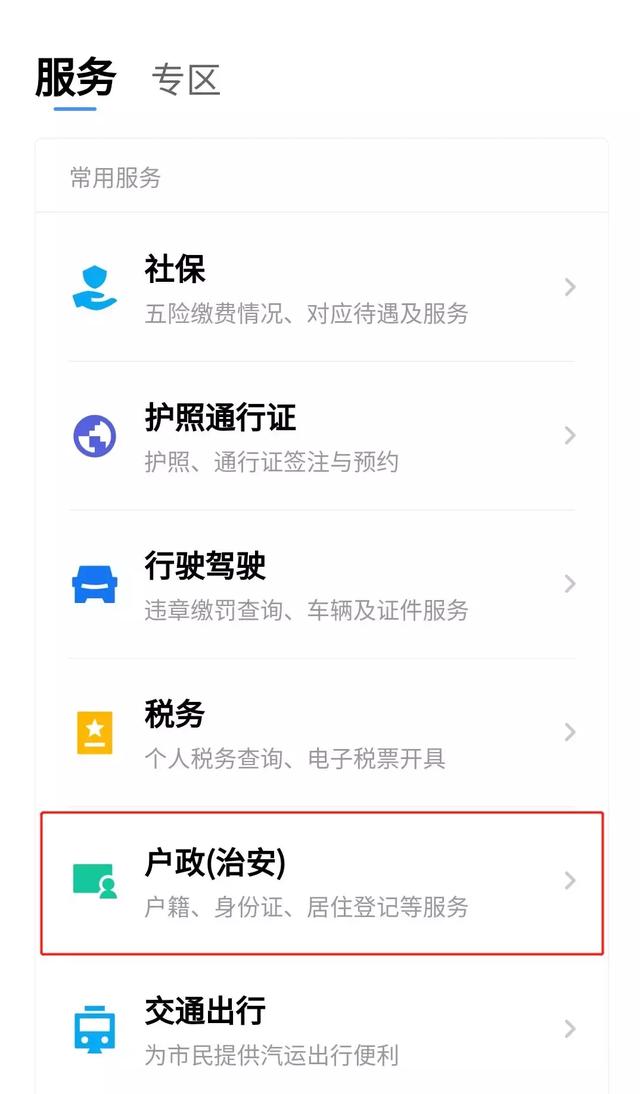
Task: Open 户政(治安) services
Action: coord(322,882)
